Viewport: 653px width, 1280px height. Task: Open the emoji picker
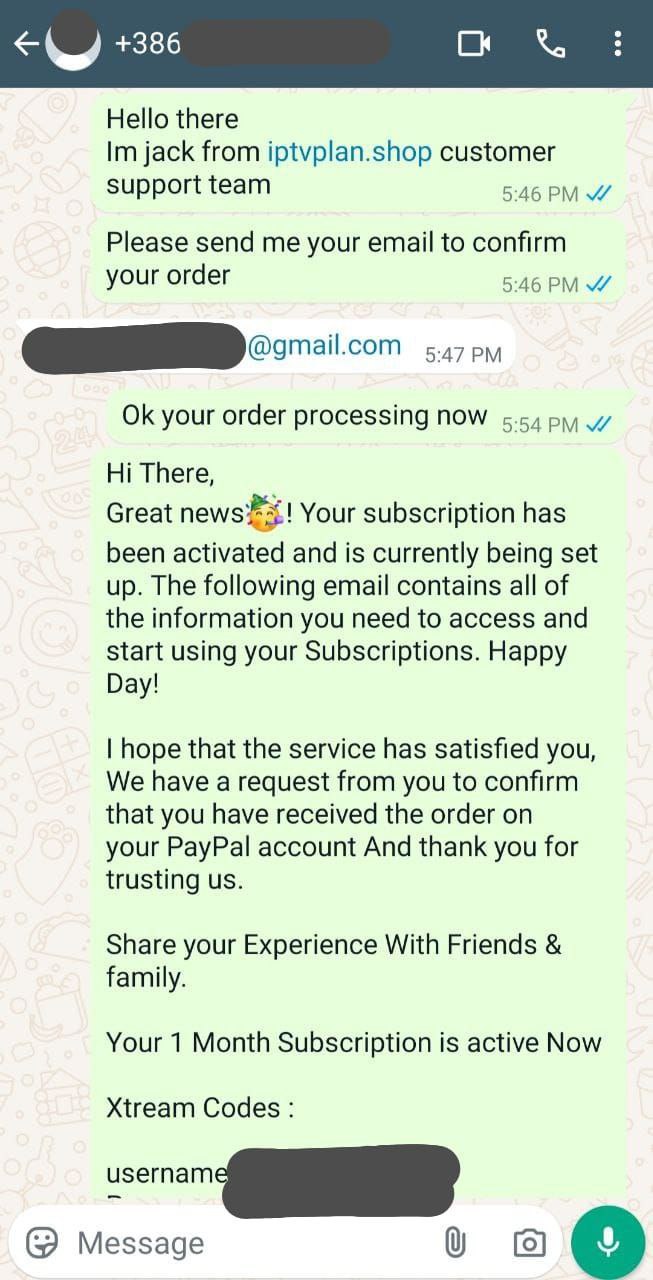(42, 1242)
